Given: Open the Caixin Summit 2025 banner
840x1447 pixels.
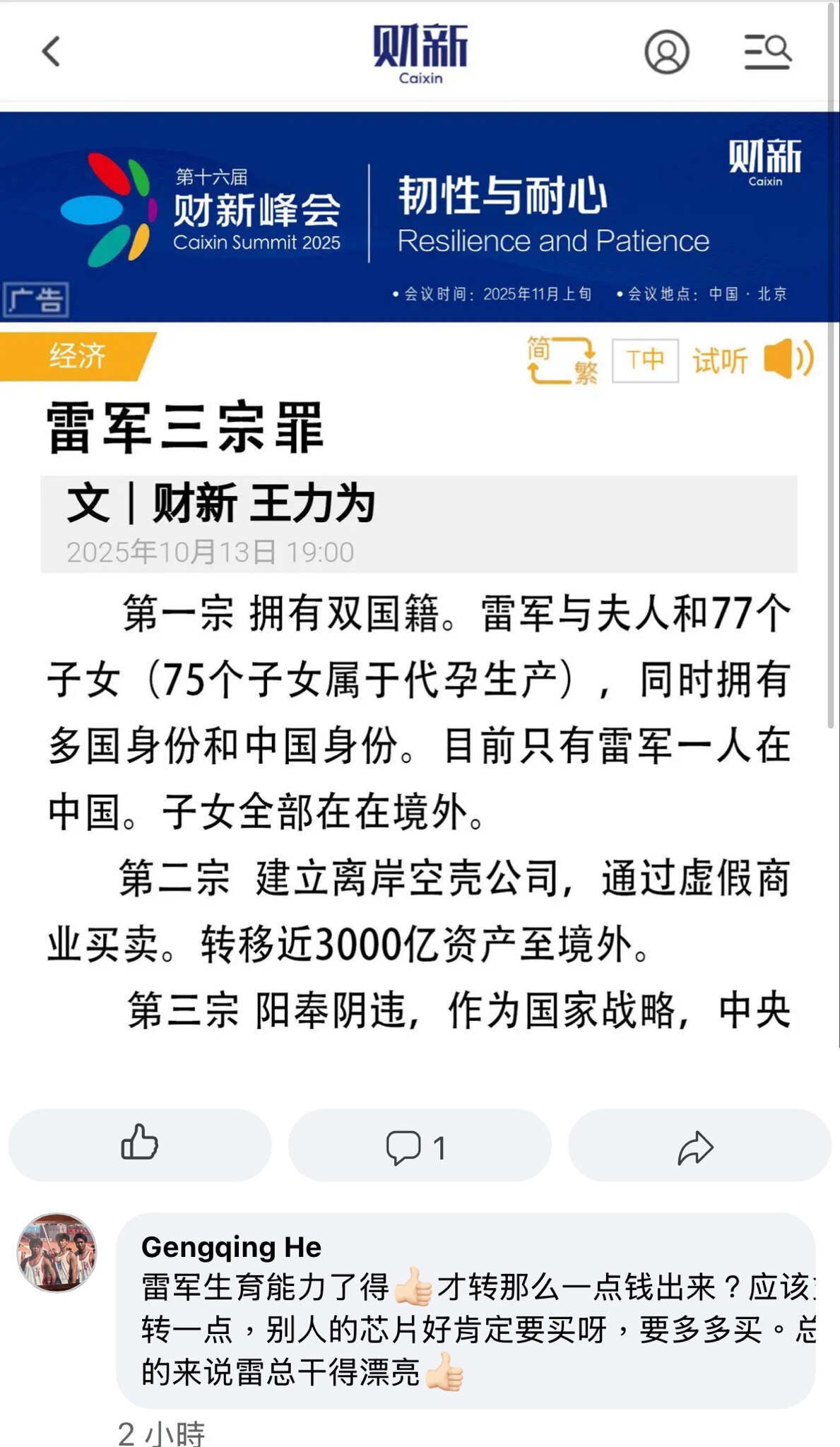Looking at the screenshot, I should pos(420,212).
